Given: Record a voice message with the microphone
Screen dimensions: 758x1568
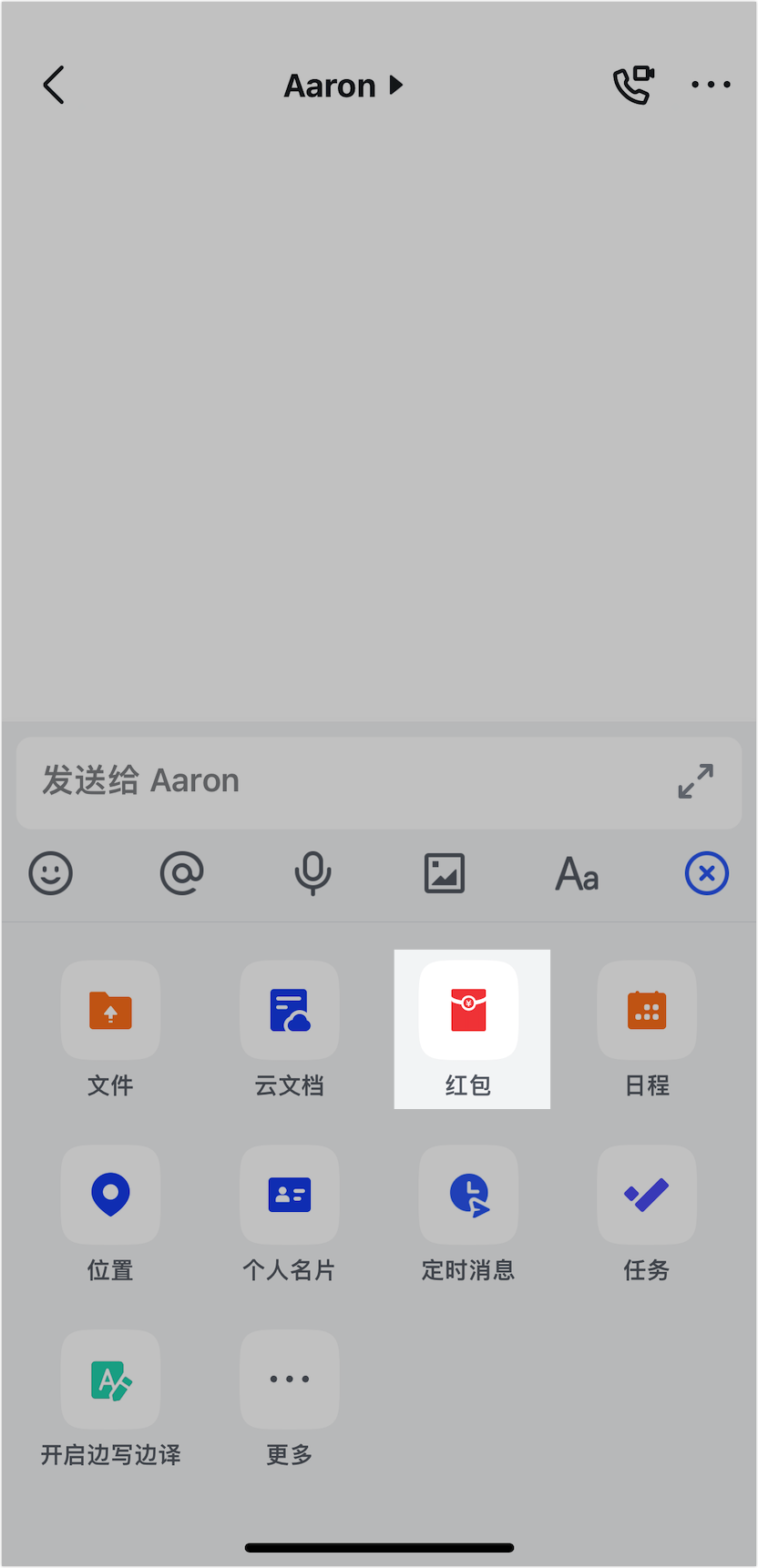Looking at the screenshot, I should pyautogui.click(x=312, y=874).
